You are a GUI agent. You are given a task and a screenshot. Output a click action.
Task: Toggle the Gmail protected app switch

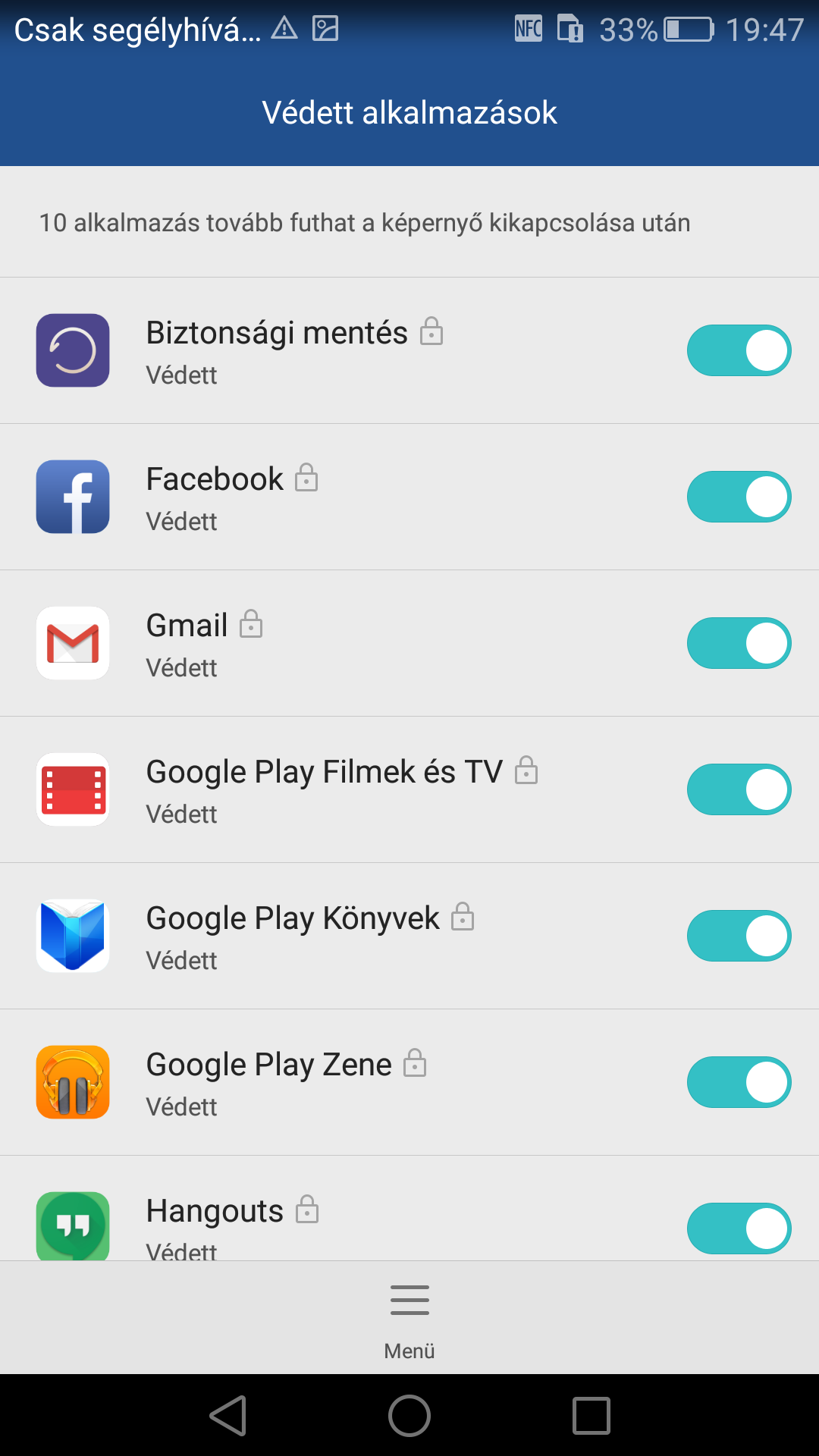coord(739,643)
